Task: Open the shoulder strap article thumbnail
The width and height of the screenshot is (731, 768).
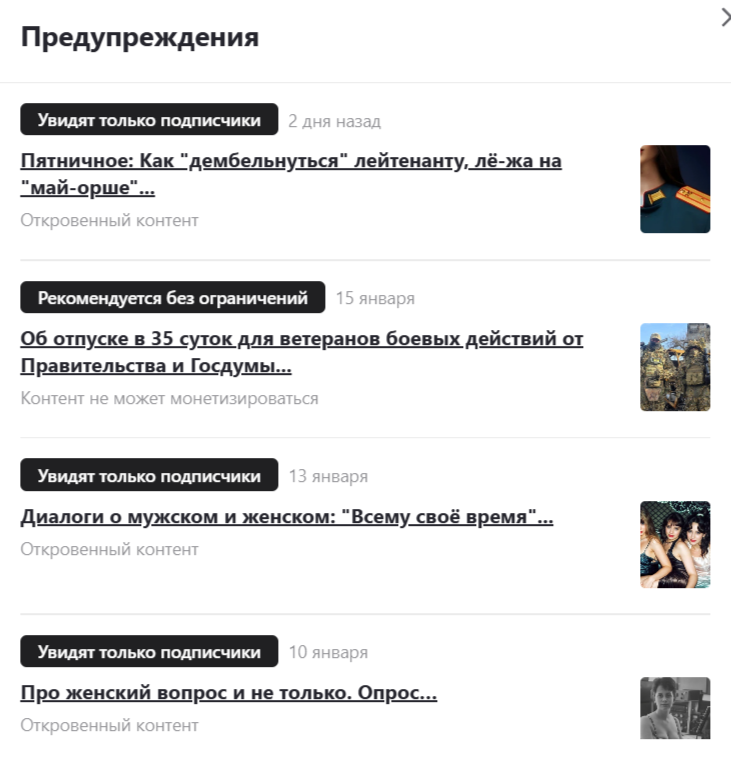Action: coord(675,189)
